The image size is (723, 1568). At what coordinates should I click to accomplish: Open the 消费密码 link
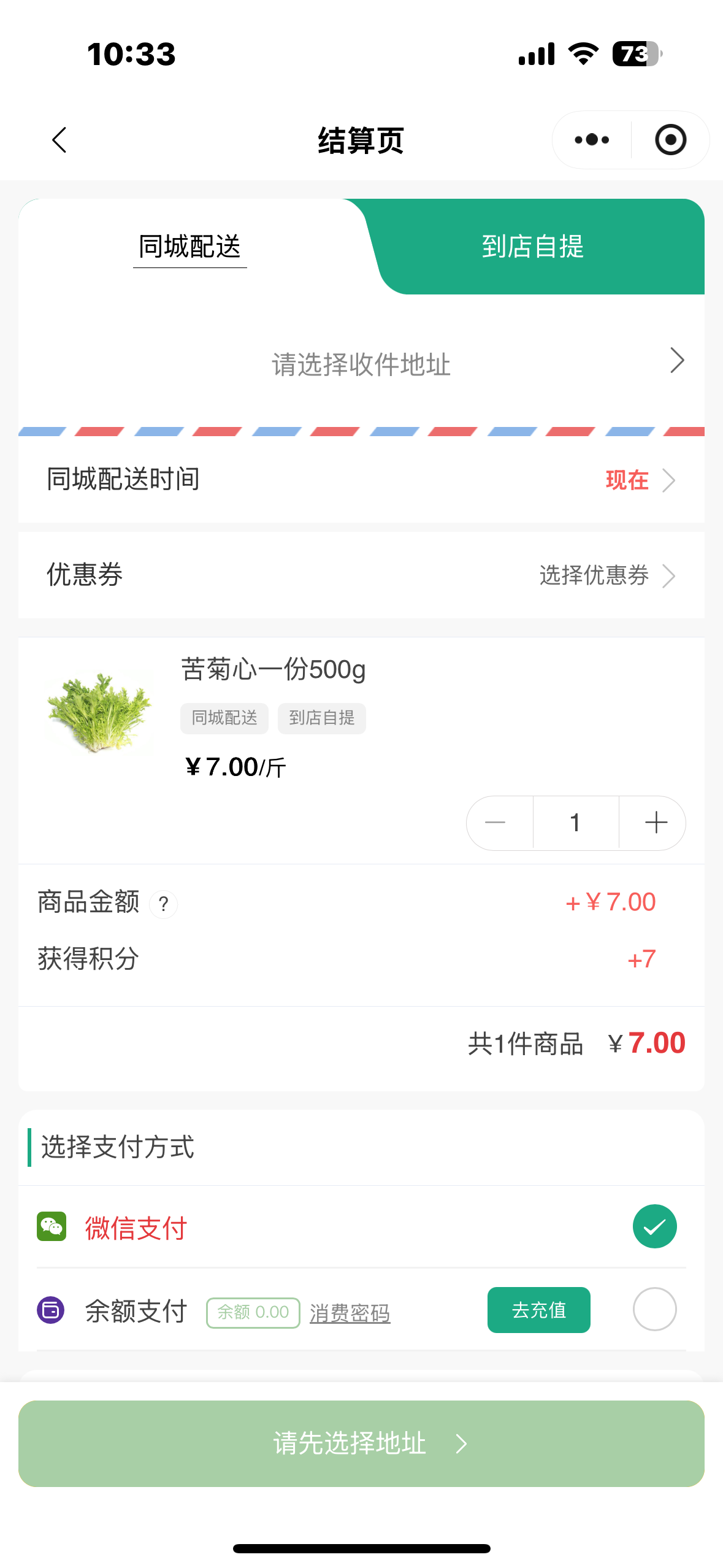(x=350, y=1313)
